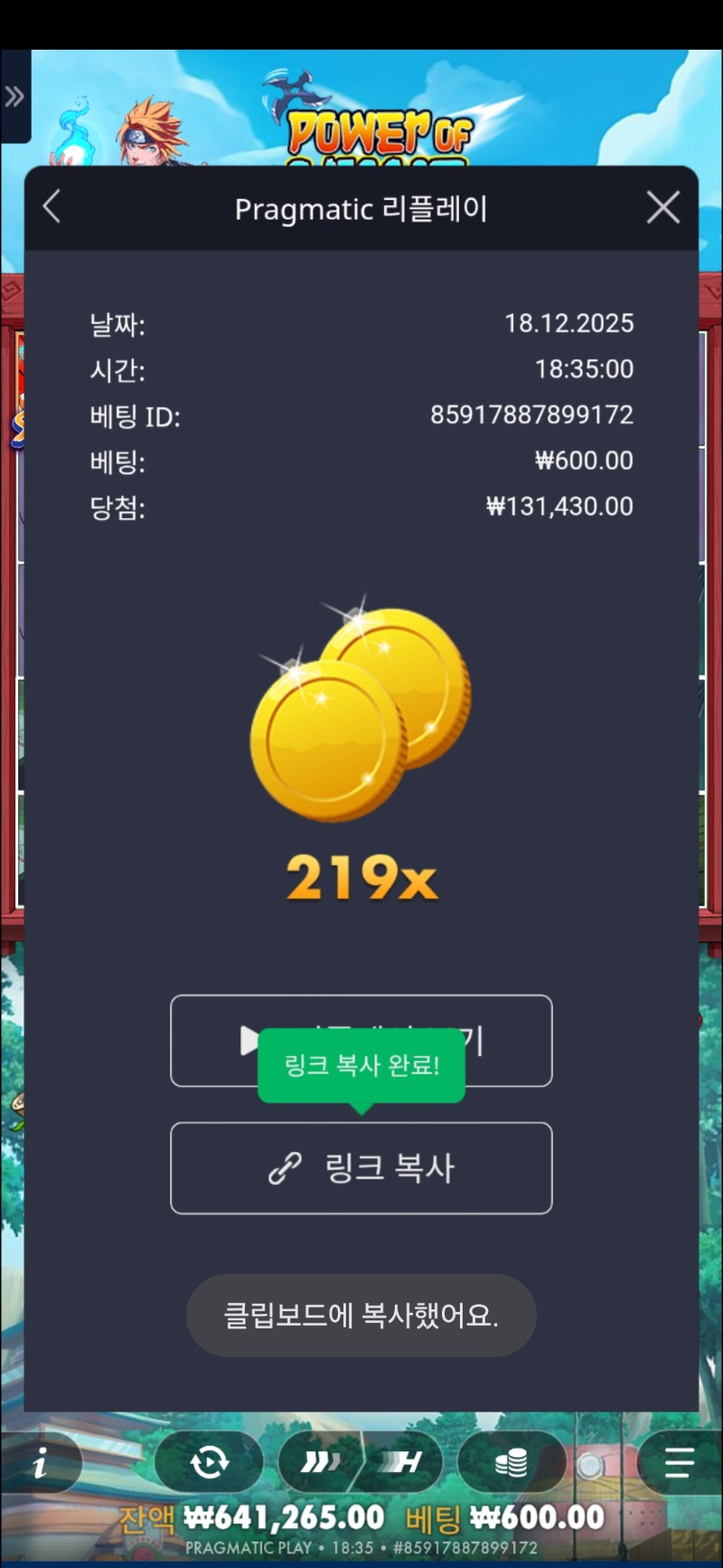Expand the side panel arrows
Viewport: 723px width, 1568px height.
[14, 96]
